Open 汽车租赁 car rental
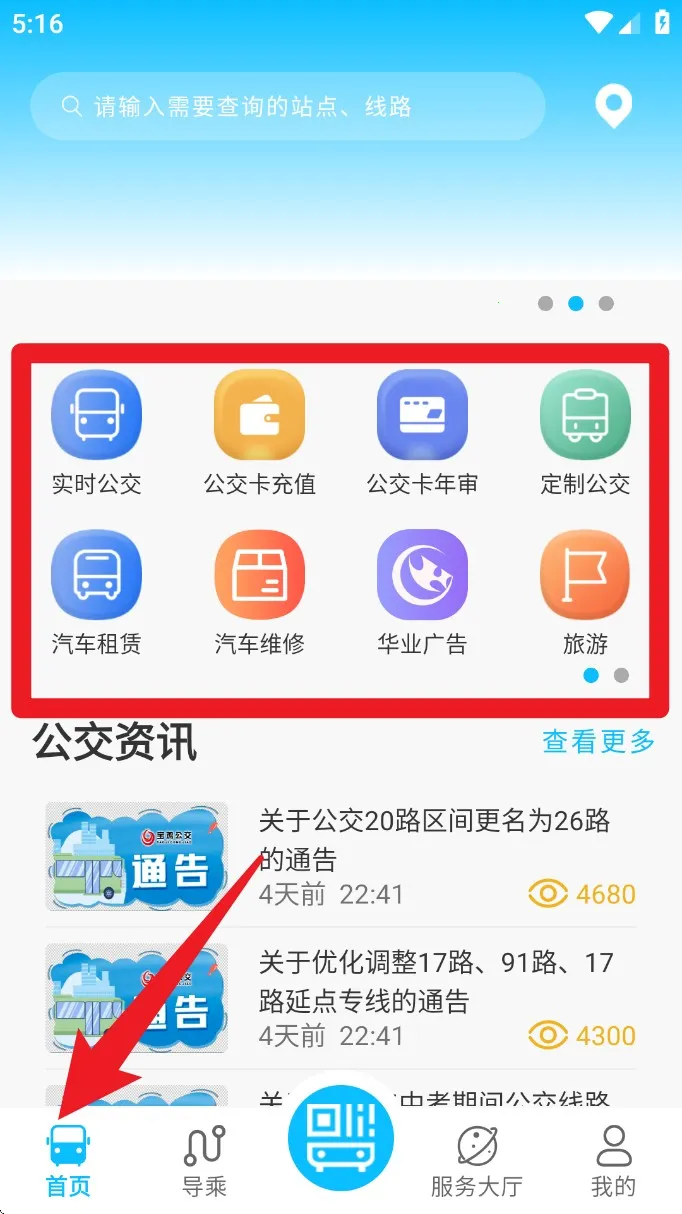 click(97, 592)
